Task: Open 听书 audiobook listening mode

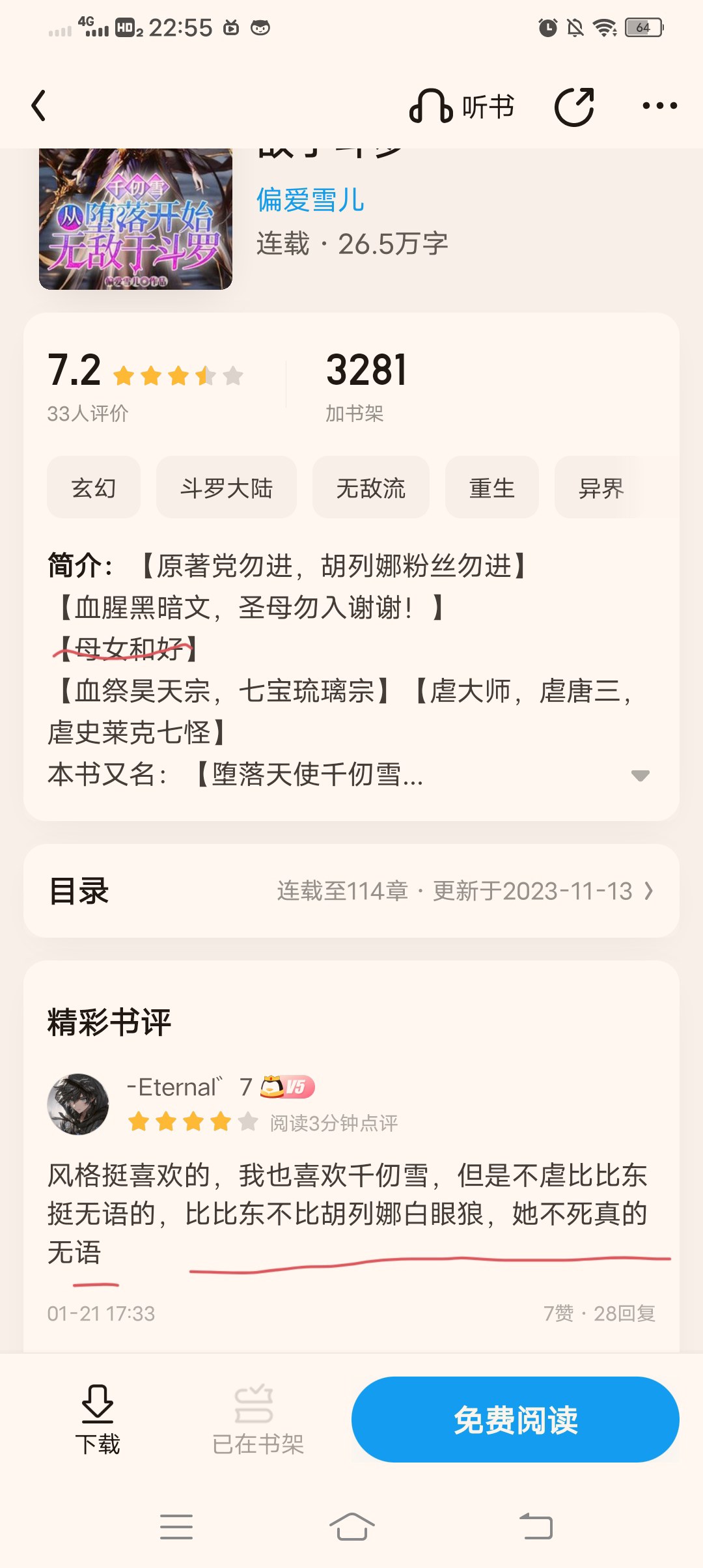Action: pos(462,106)
